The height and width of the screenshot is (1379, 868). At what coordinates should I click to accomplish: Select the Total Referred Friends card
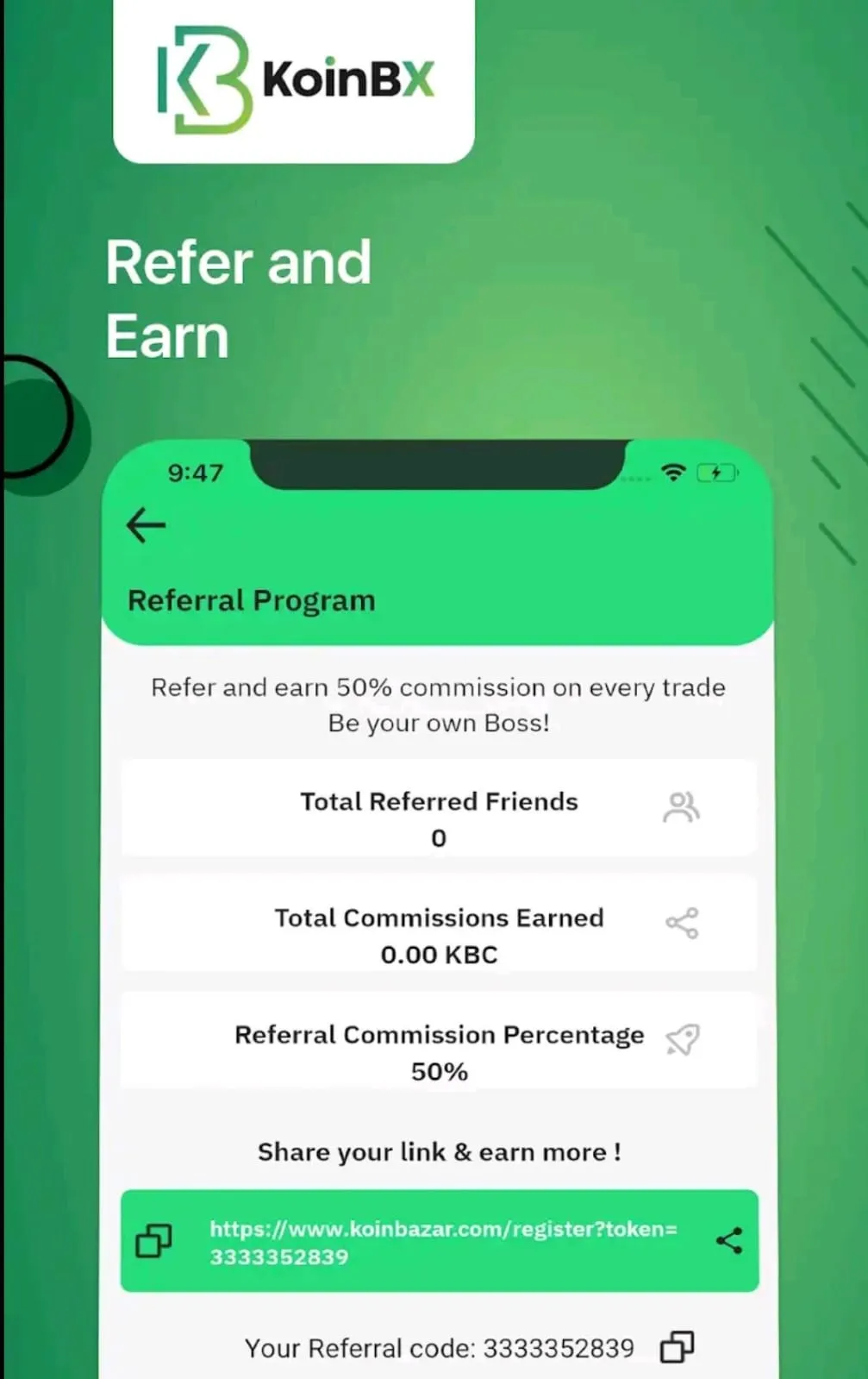click(x=439, y=808)
